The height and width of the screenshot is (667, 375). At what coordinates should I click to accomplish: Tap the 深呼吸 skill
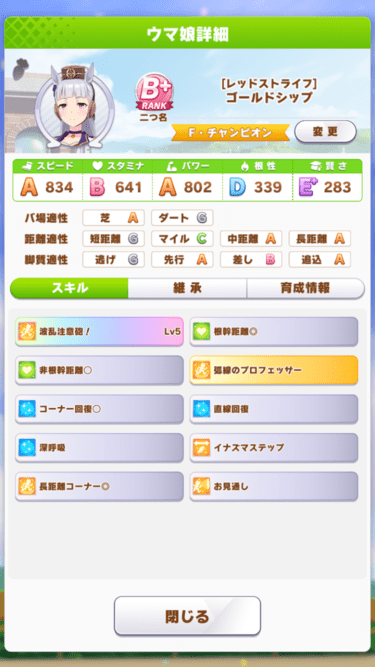click(x=99, y=448)
